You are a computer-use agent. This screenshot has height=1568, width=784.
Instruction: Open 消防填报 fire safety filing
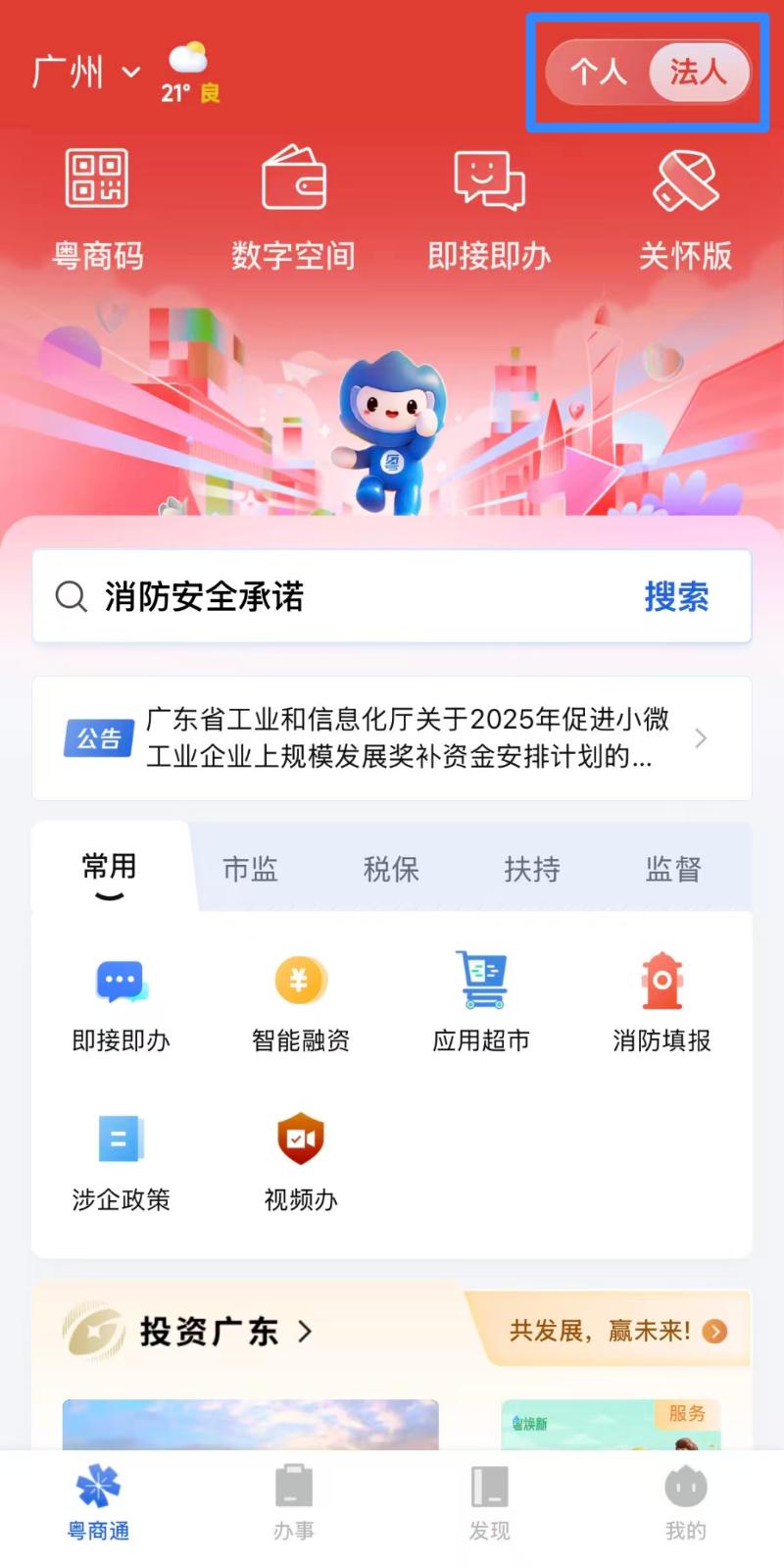(x=661, y=1000)
